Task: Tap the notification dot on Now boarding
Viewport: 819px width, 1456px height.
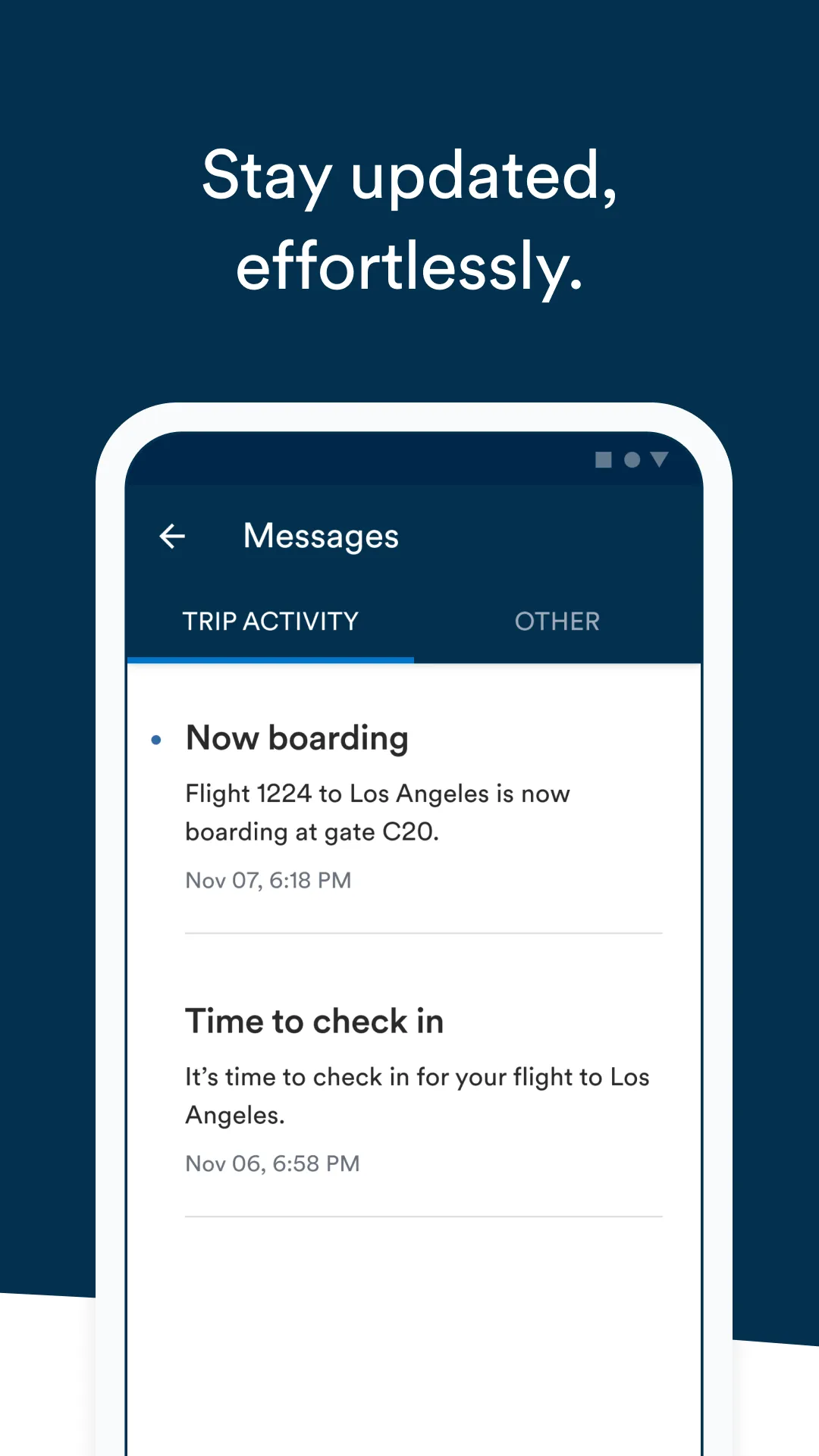Action: [x=156, y=739]
